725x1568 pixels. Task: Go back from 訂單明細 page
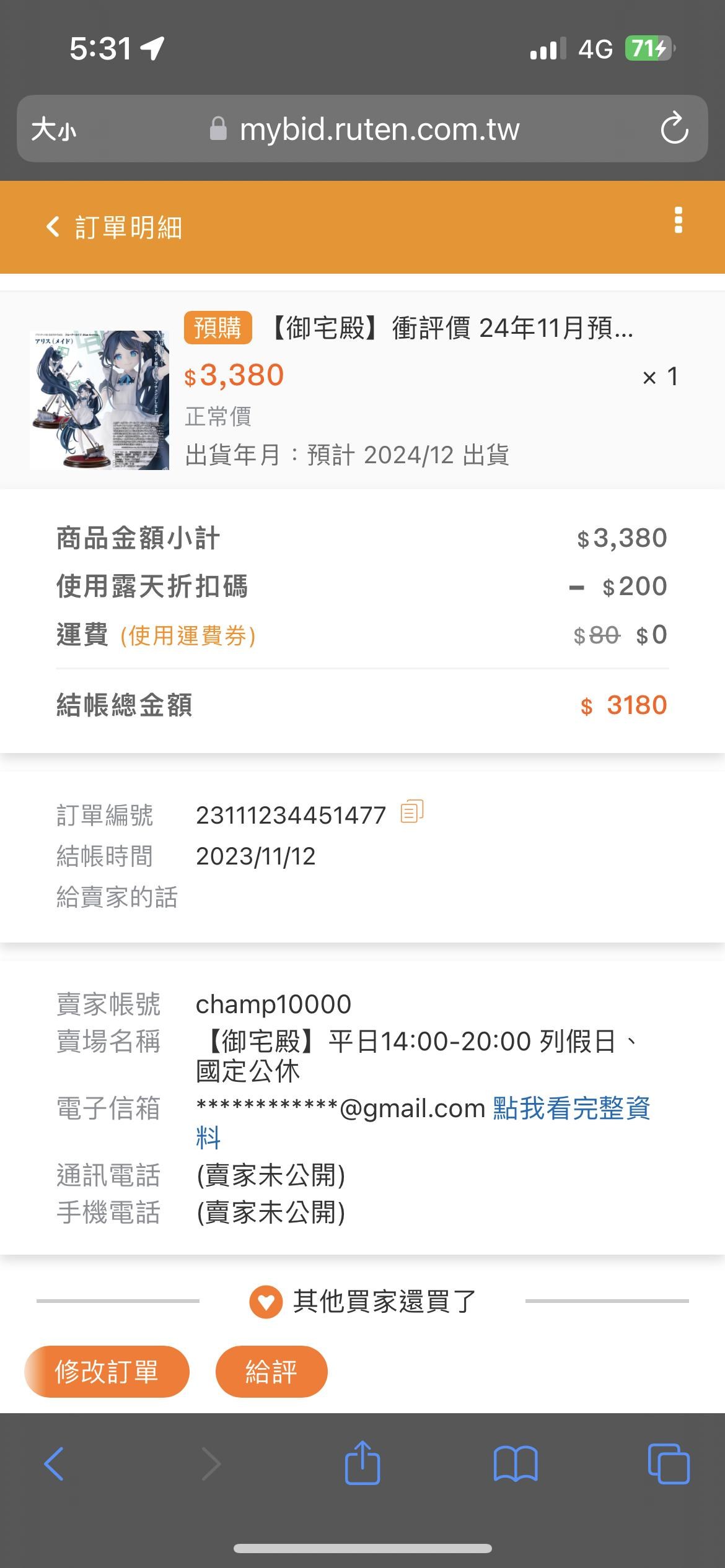point(53,227)
